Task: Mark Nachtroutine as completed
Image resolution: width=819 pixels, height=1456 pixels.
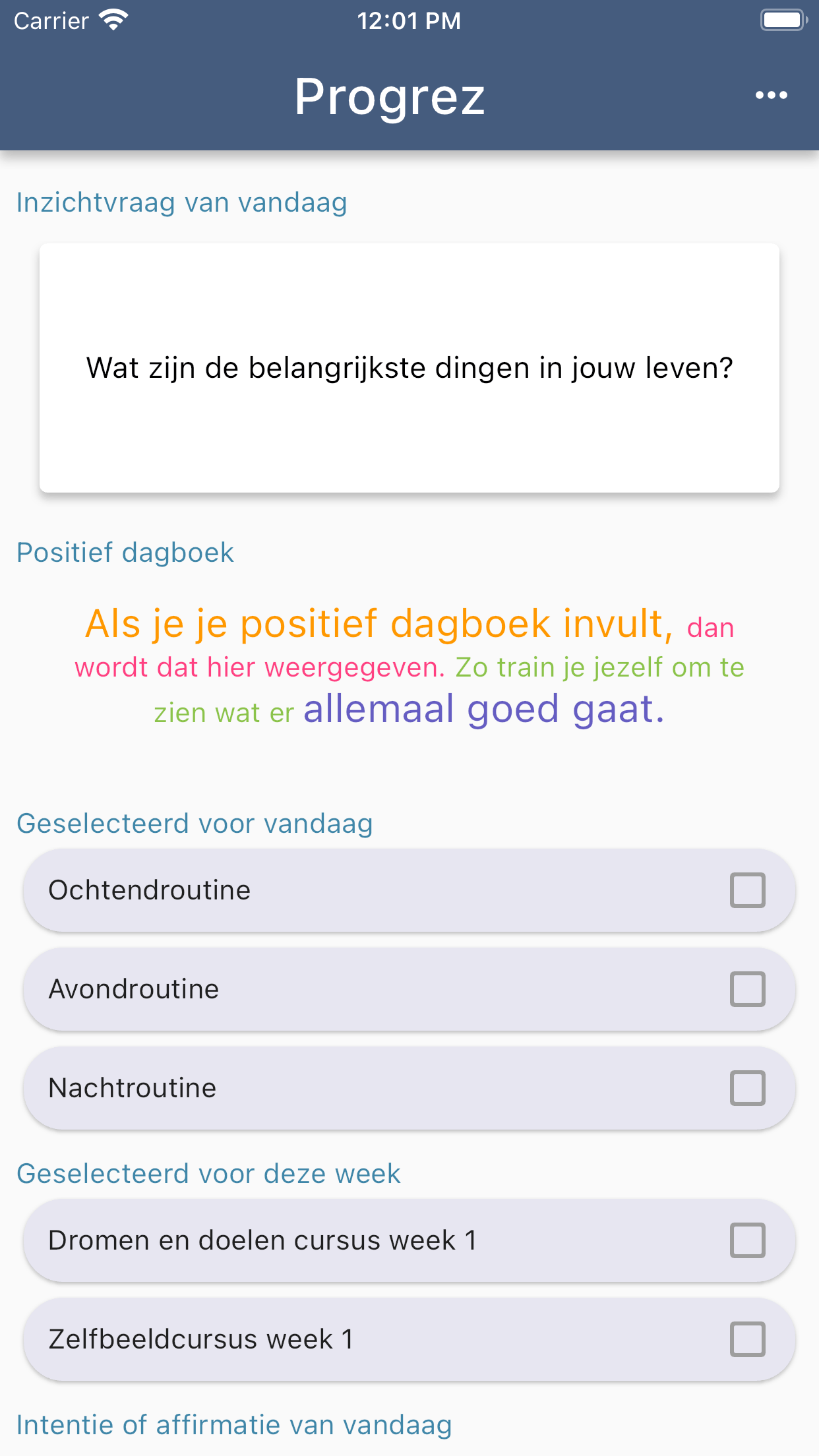Action: click(748, 1087)
